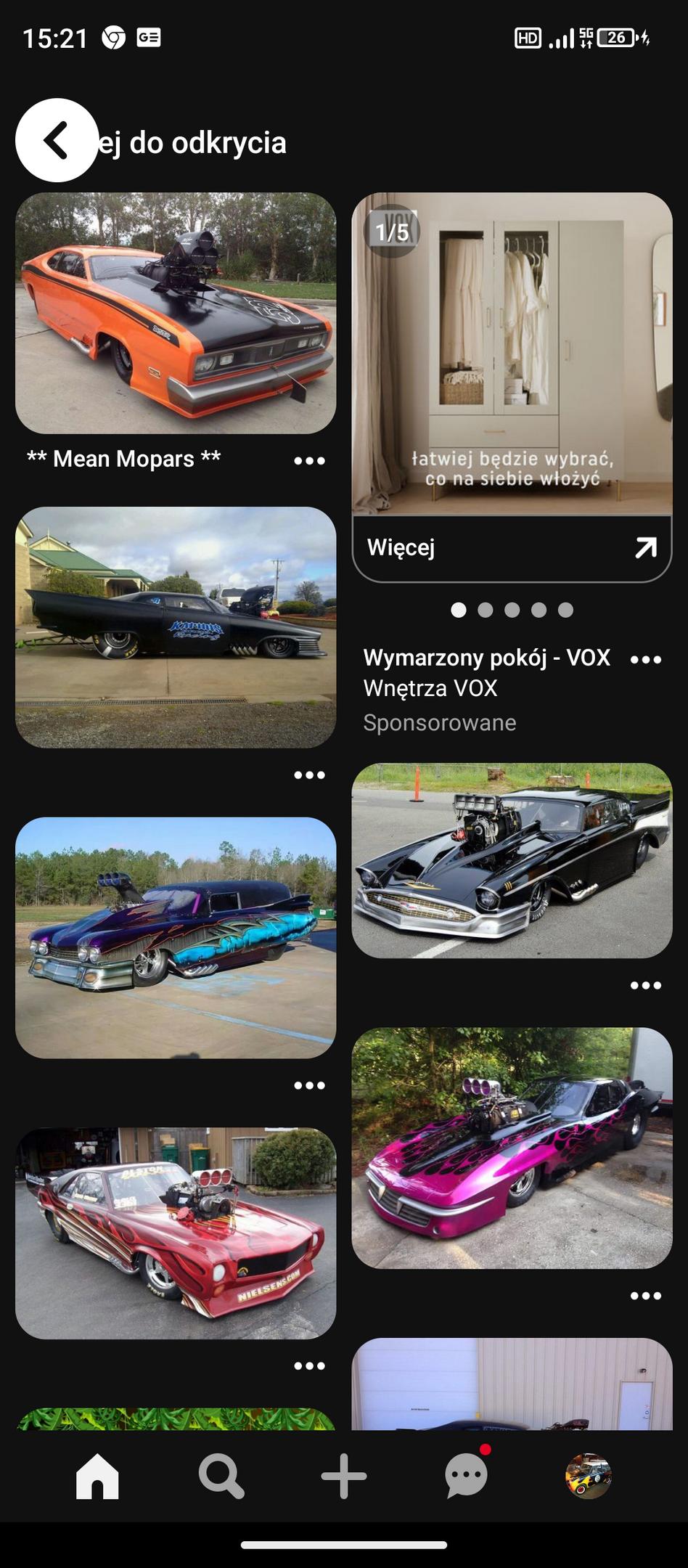688x1568 pixels.
Task: Open the purple and blue hearse dragster pin
Action: (x=176, y=937)
